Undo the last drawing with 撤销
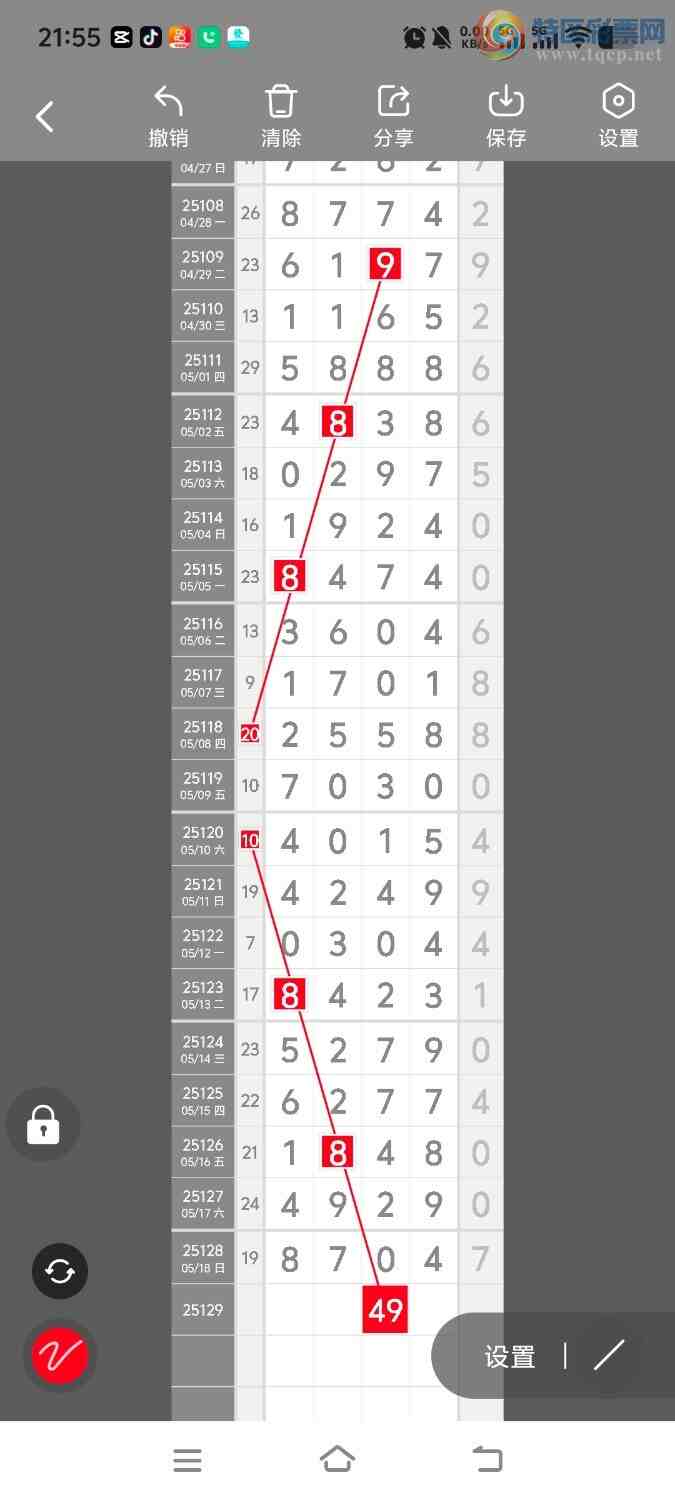 click(x=168, y=117)
